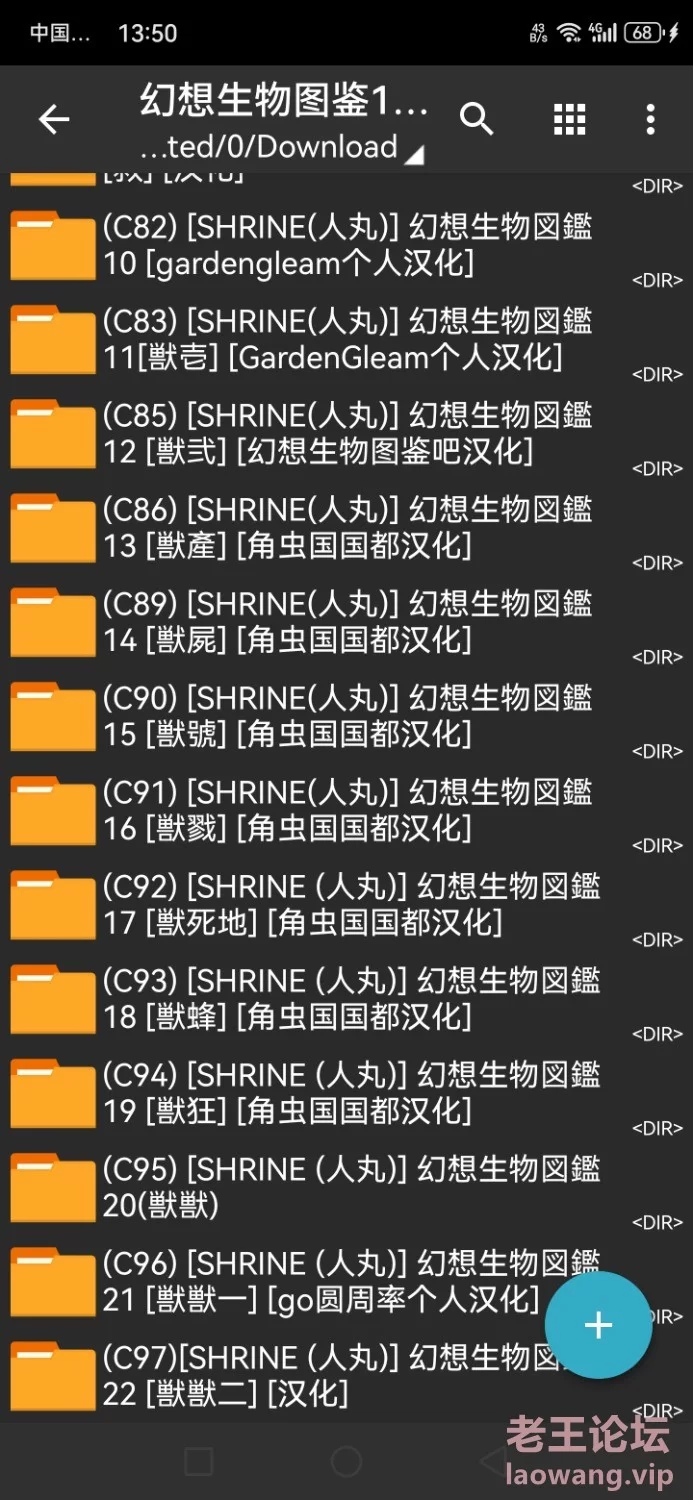Open the three-dot overflow menu
Viewport: 693px width, 1500px height.
(650, 120)
